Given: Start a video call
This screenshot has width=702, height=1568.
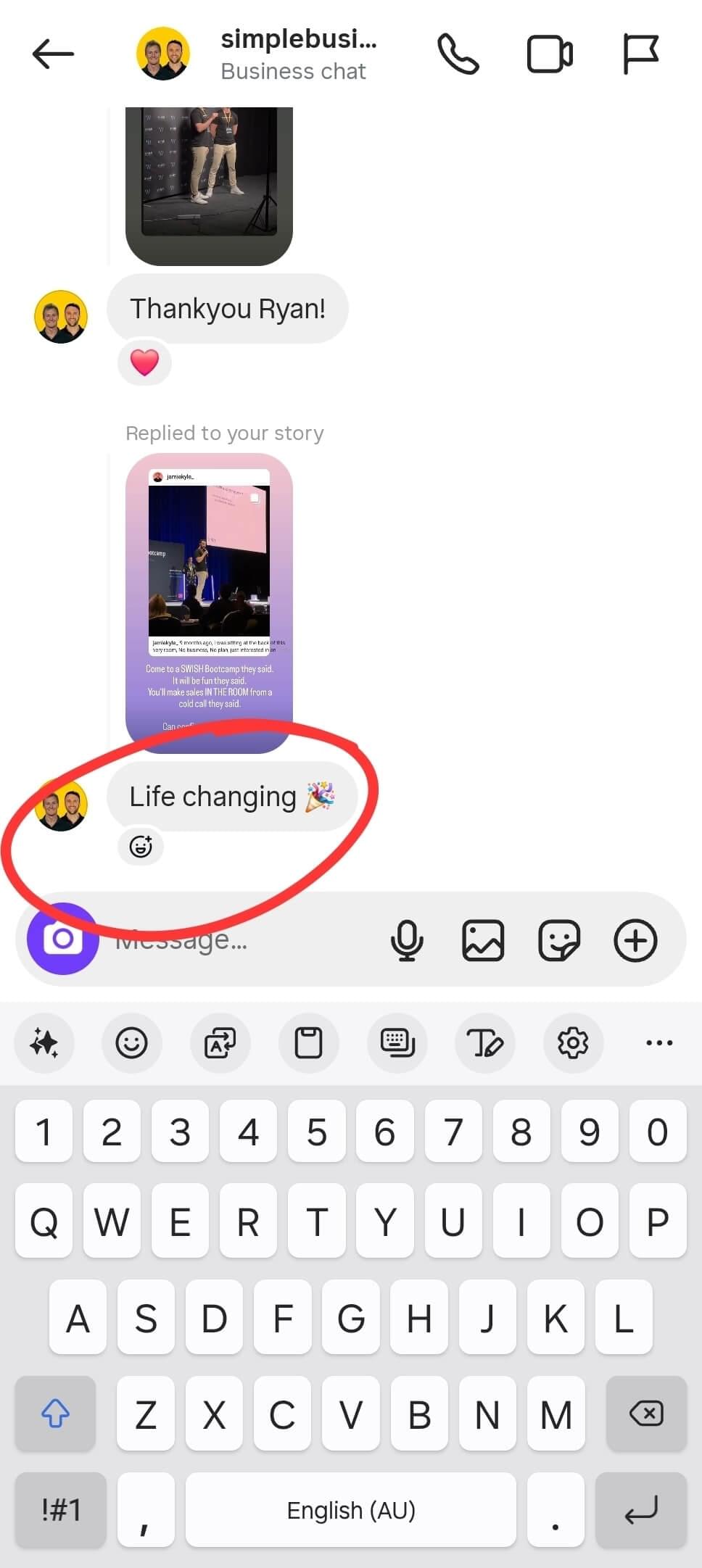Looking at the screenshot, I should pyautogui.click(x=549, y=54).
